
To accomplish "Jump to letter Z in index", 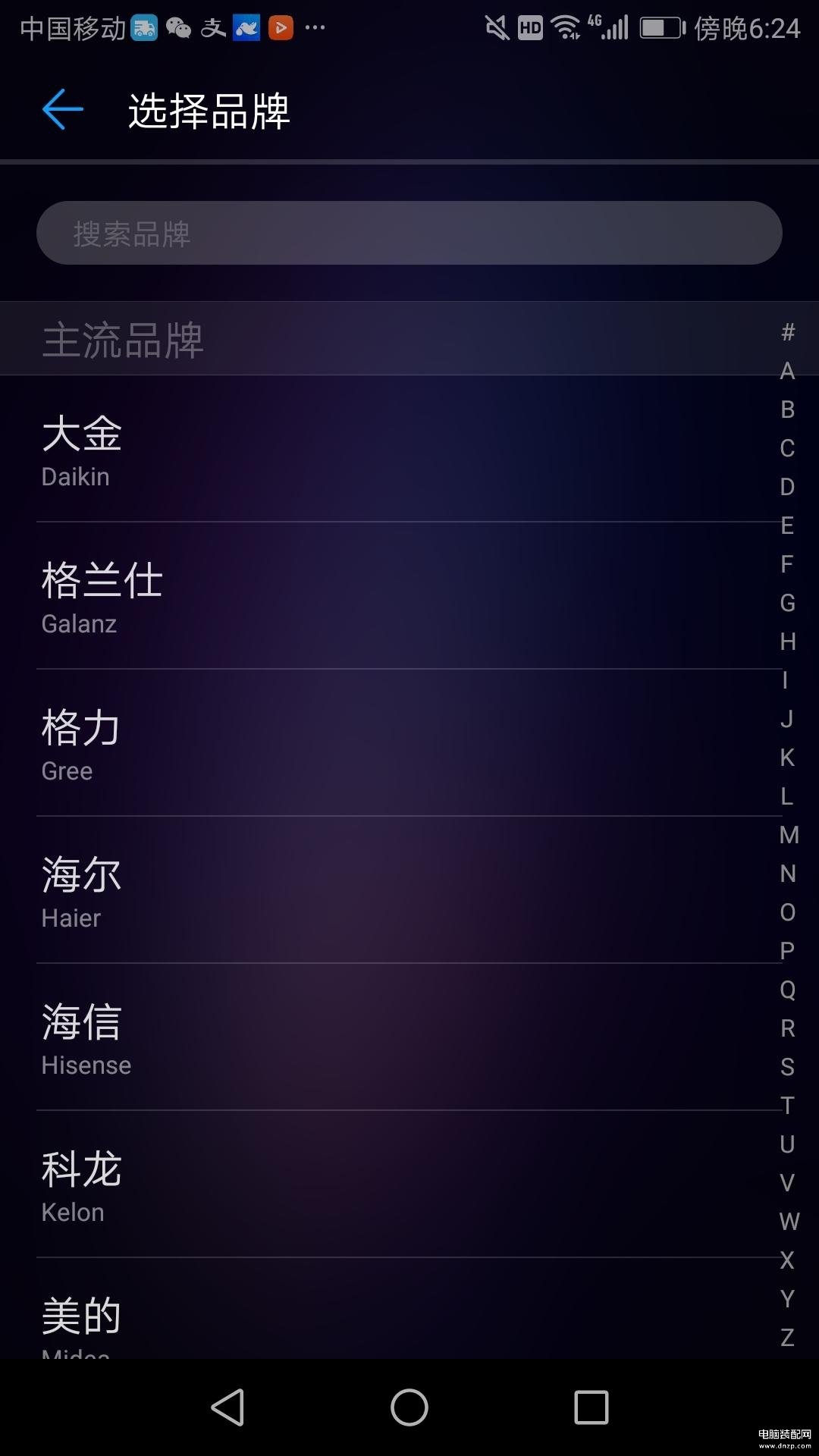I will pyautogui.click(x=788, y=1338).
